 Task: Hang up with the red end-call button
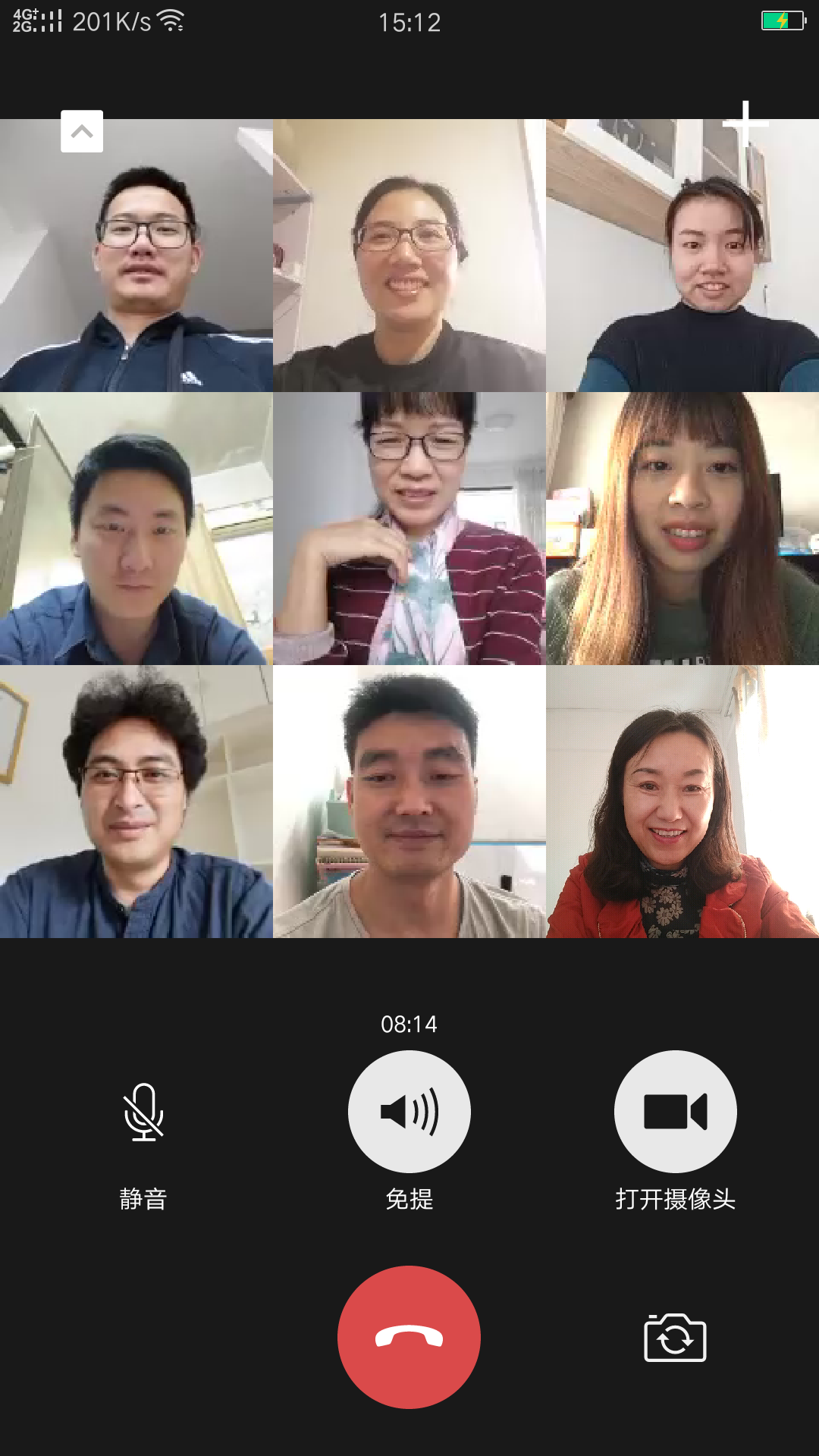[x=409, y=1337]
